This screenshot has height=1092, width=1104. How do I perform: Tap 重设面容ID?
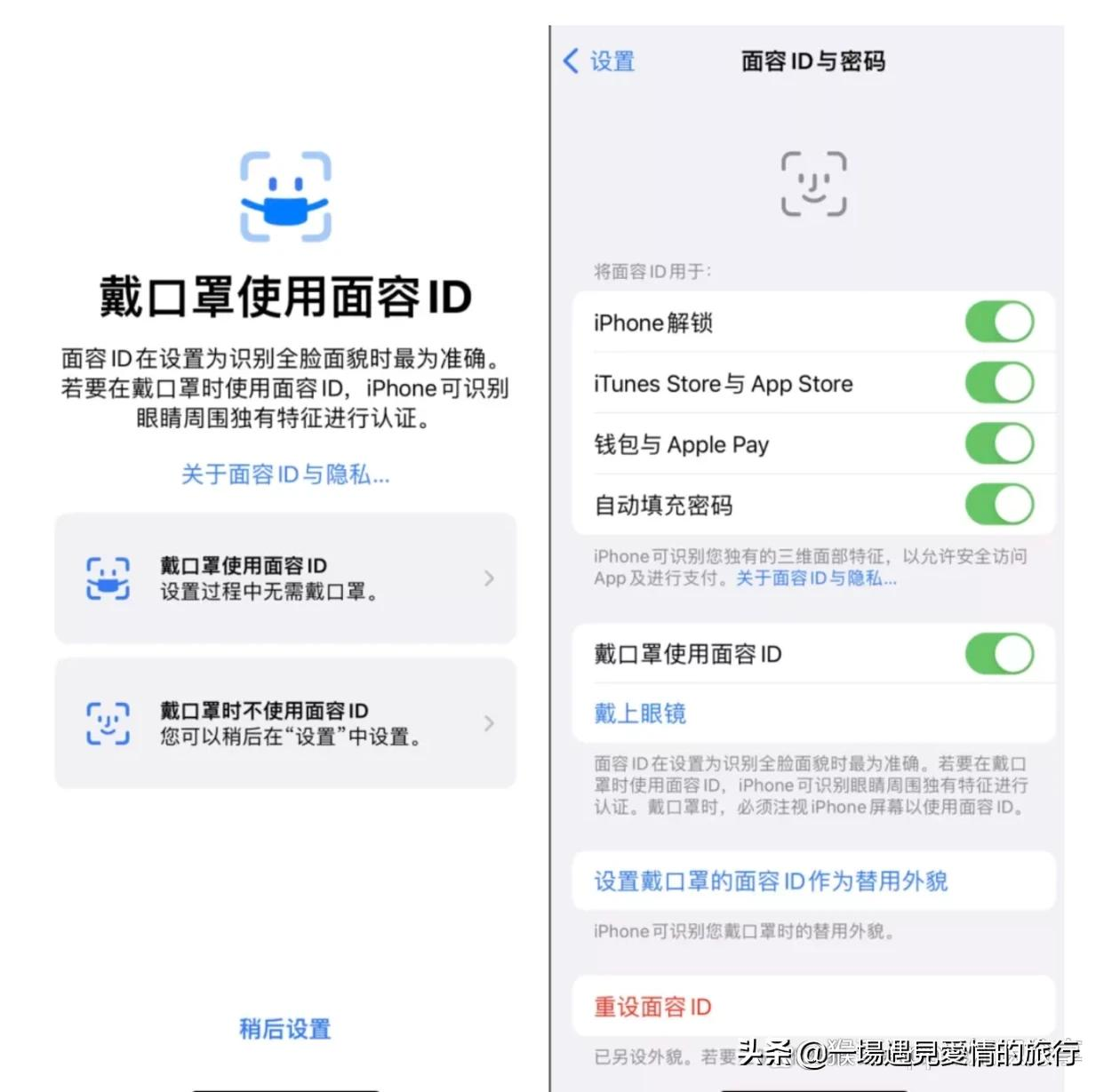[652, 1007]
